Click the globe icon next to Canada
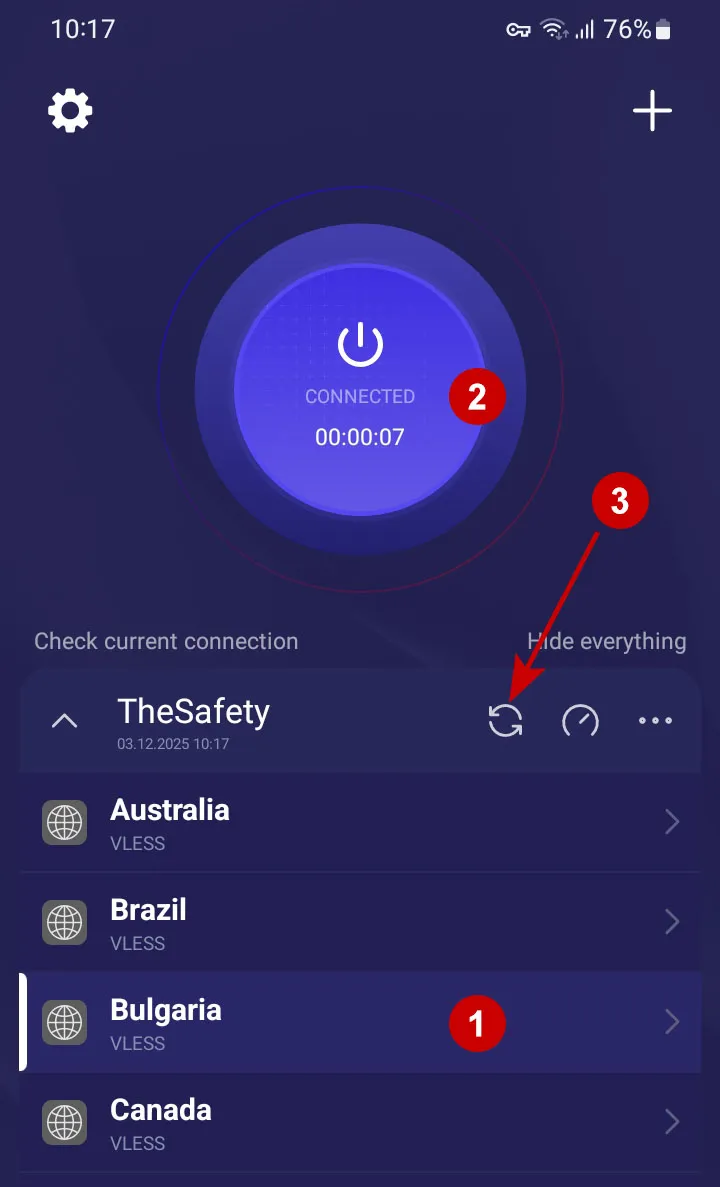Screen dimensions: 720x1187 coord(64,1122)
